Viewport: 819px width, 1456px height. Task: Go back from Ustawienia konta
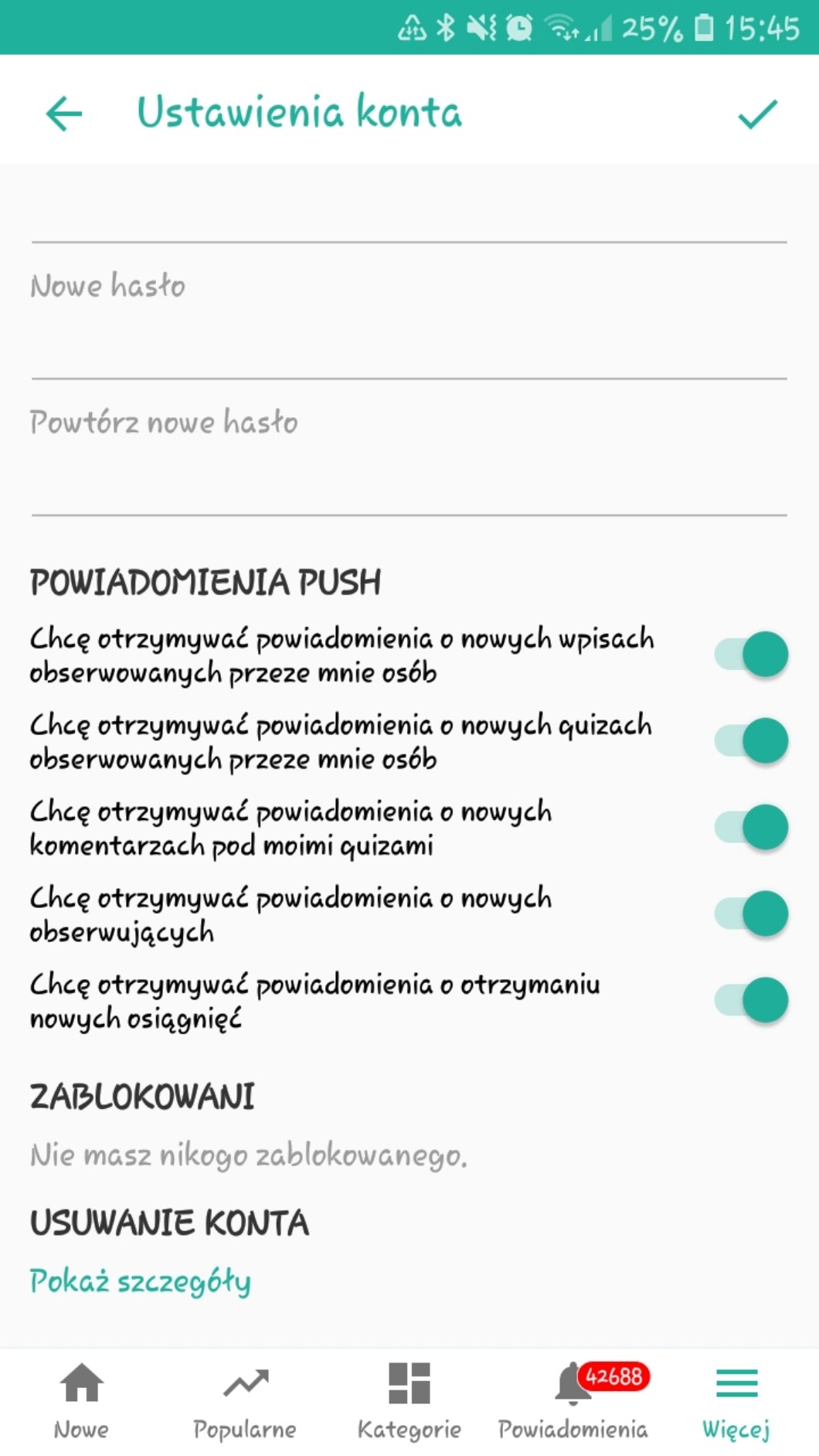pos(64,114)
